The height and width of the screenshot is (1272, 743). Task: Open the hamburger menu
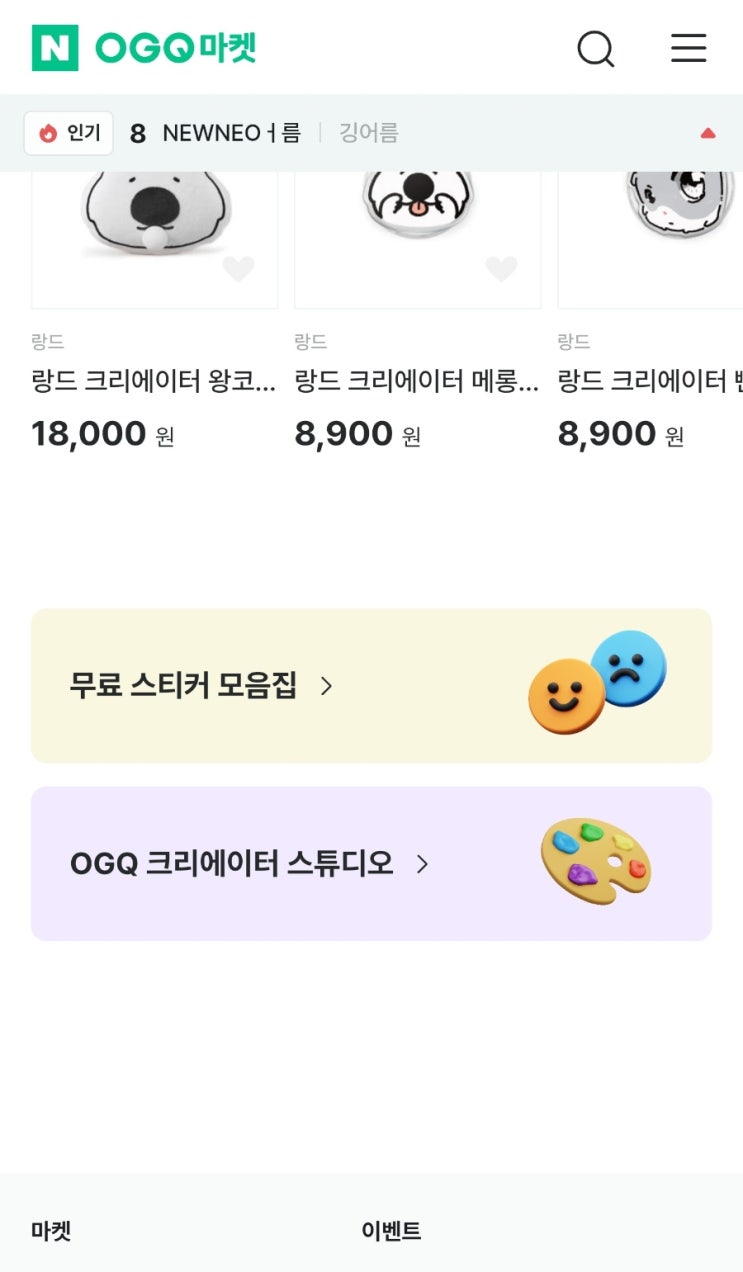[688, 48]
